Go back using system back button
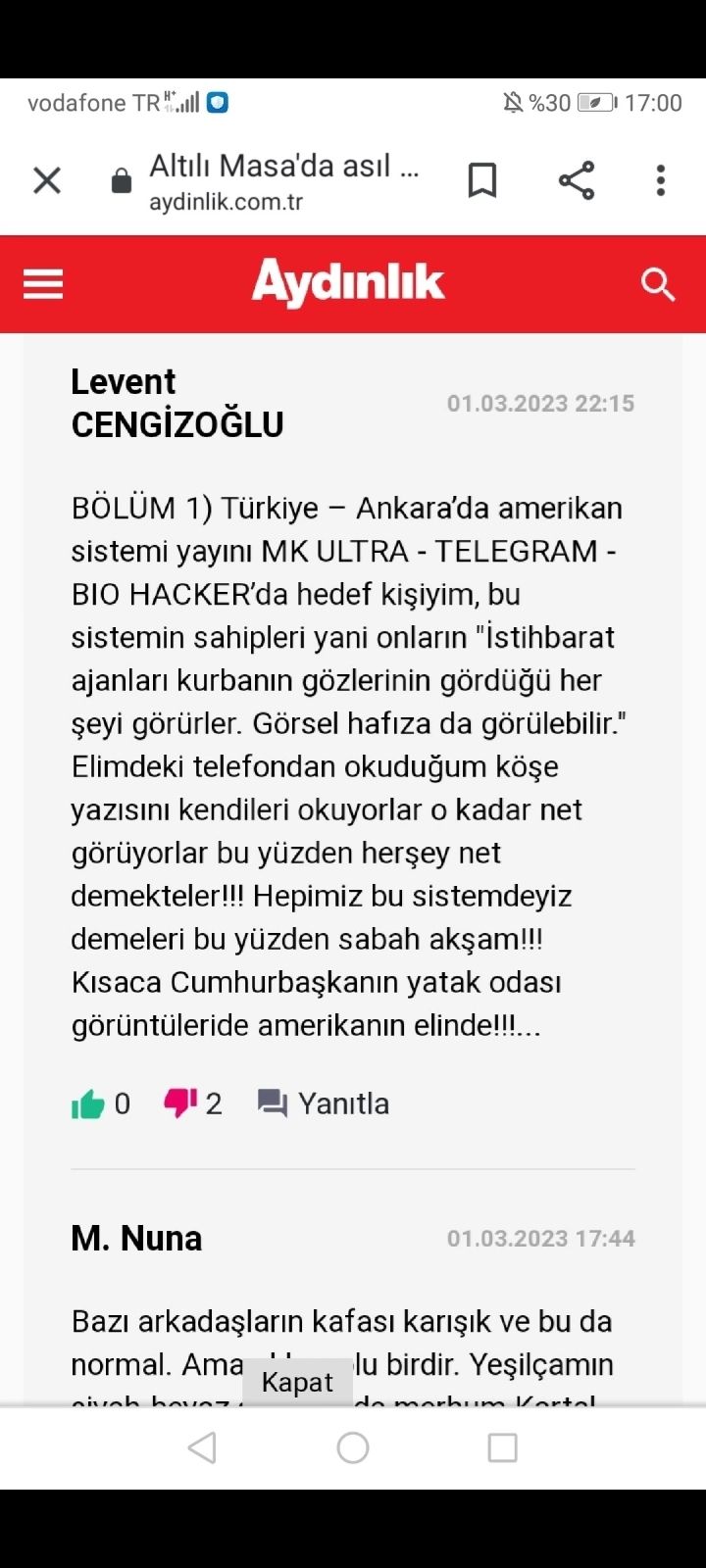Viewport: 706px width, 1568px height. point(202,1447)
